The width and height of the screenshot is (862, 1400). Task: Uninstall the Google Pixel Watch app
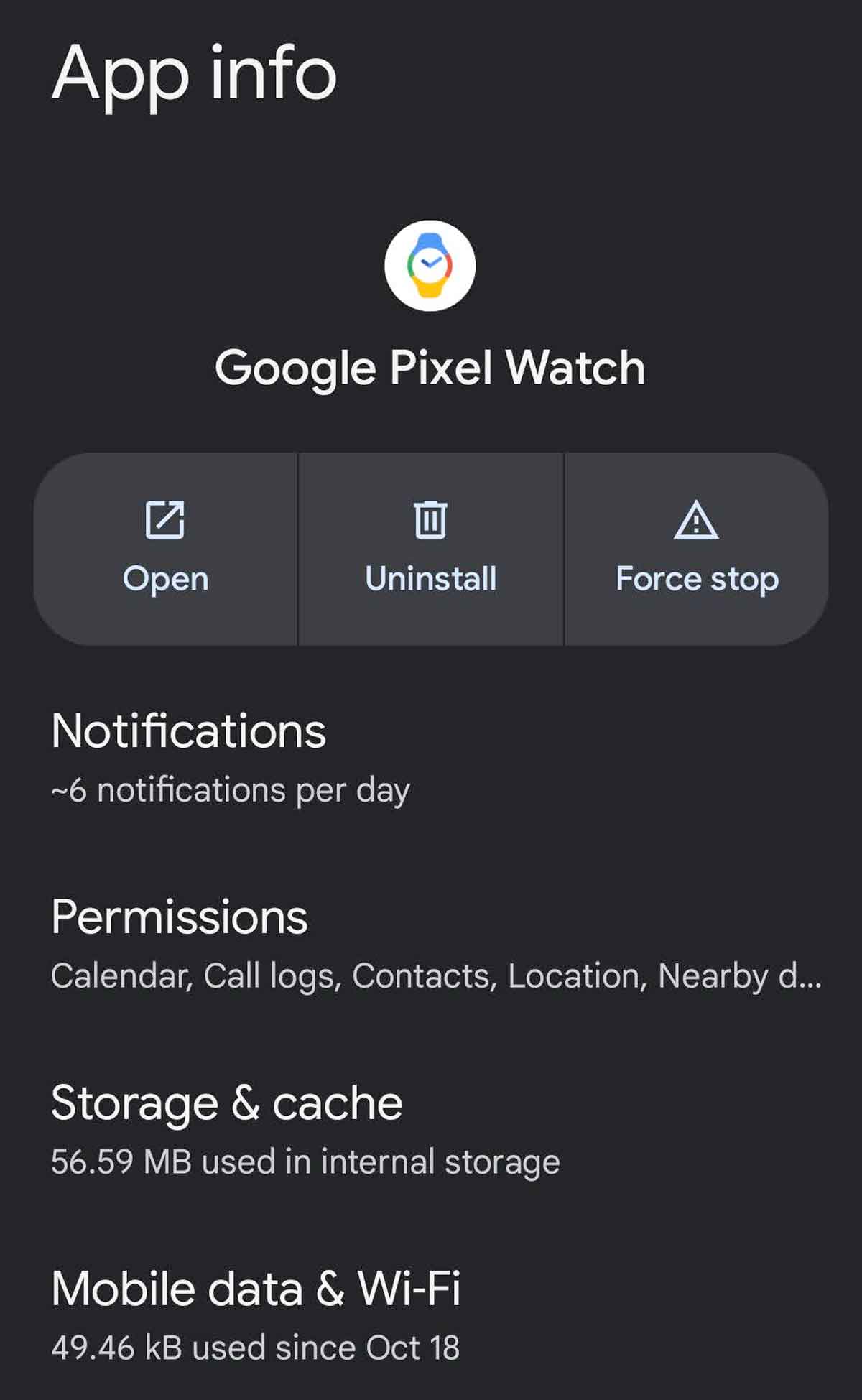[430, 549]
